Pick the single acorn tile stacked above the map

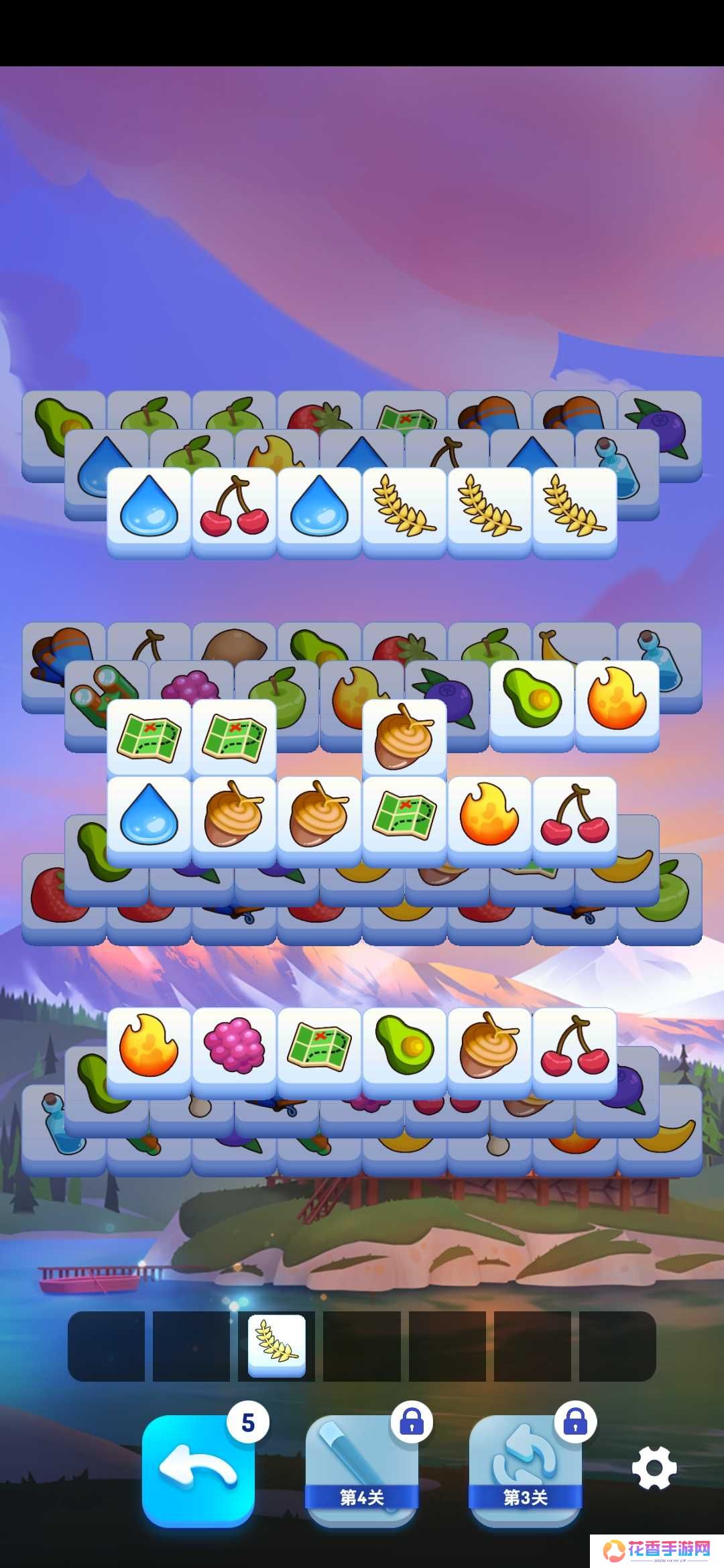coord(404,737)
